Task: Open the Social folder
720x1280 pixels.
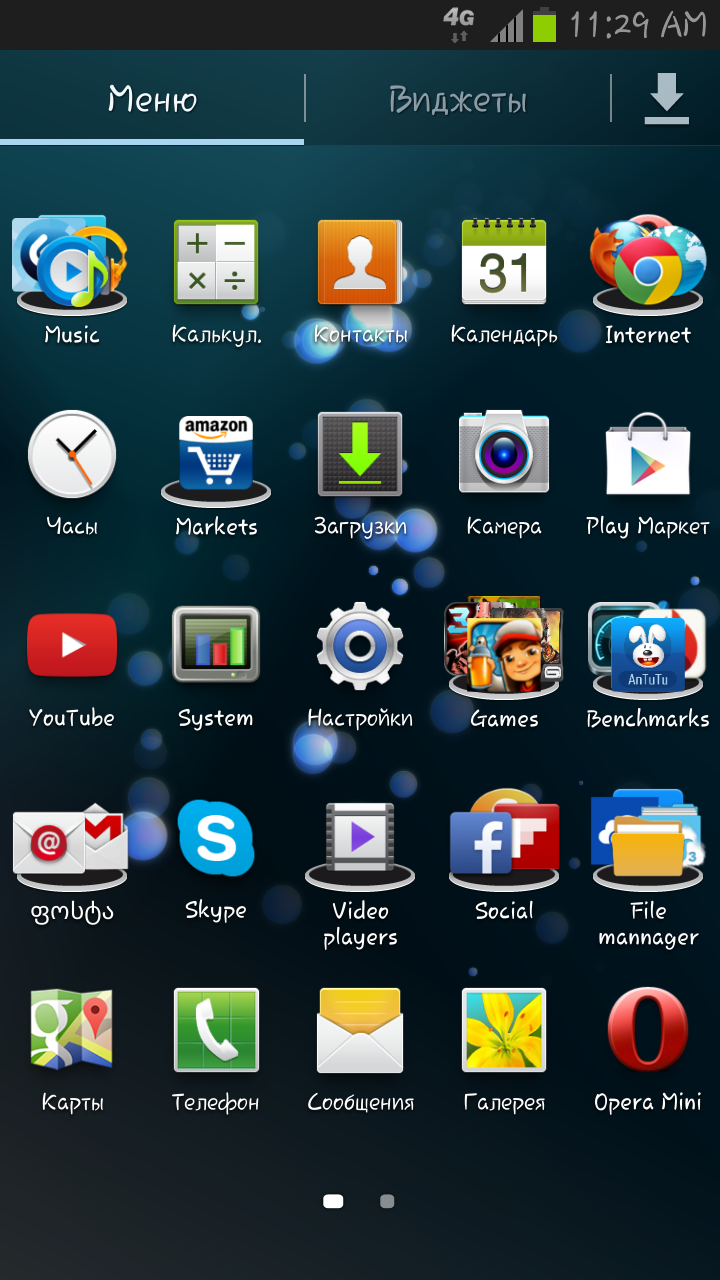Action: click(x=504, y=839)
